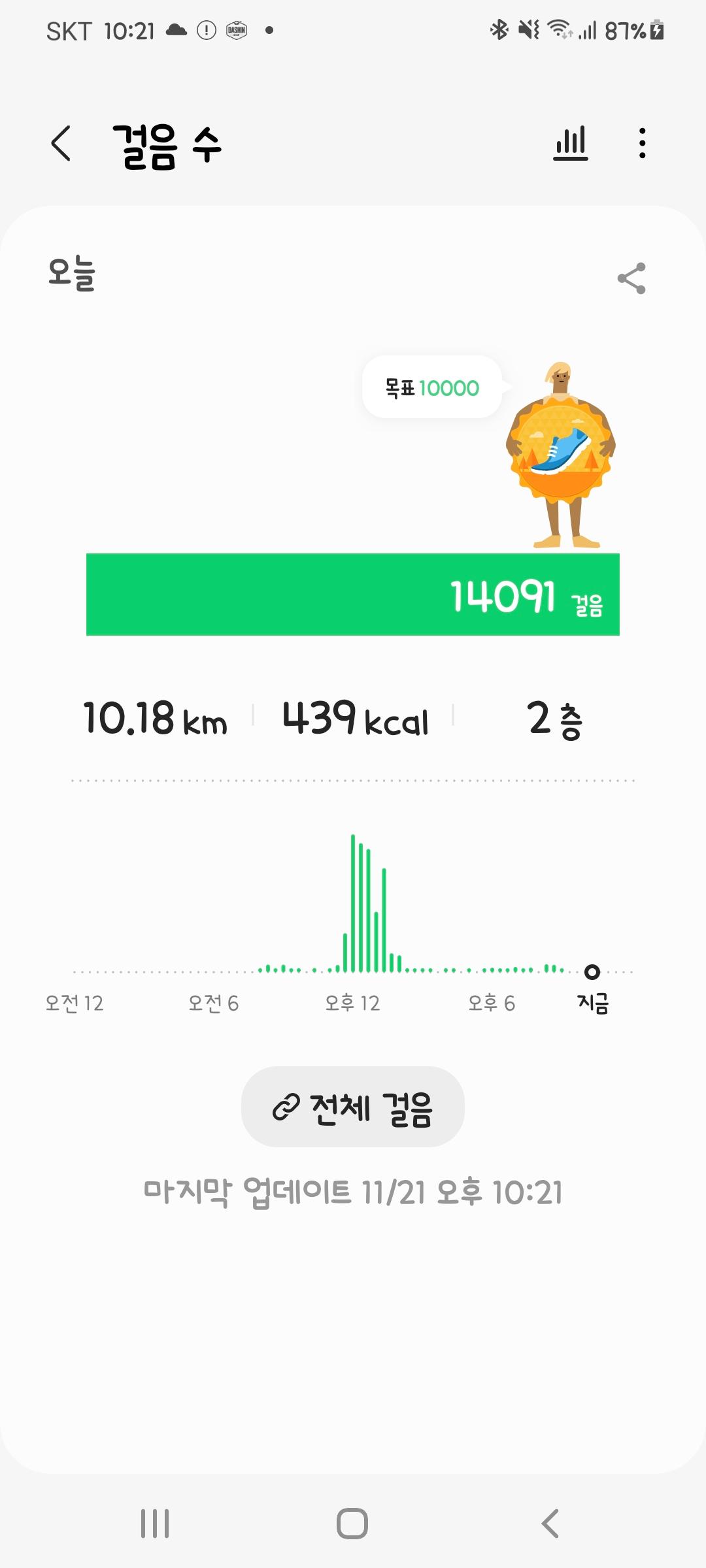Open recent apps from the navigation bar
The image size is (706, 1568).
point(155,1524)
